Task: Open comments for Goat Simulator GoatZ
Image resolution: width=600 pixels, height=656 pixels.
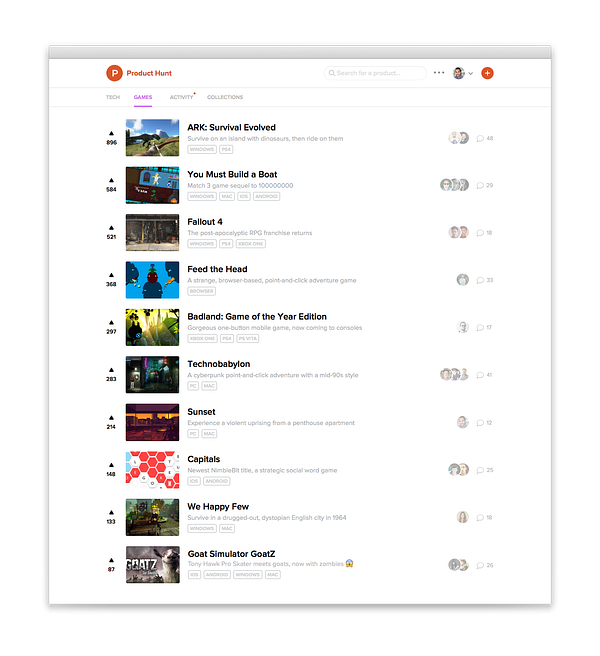Action: pyautogui.click(x=485, y=565)
